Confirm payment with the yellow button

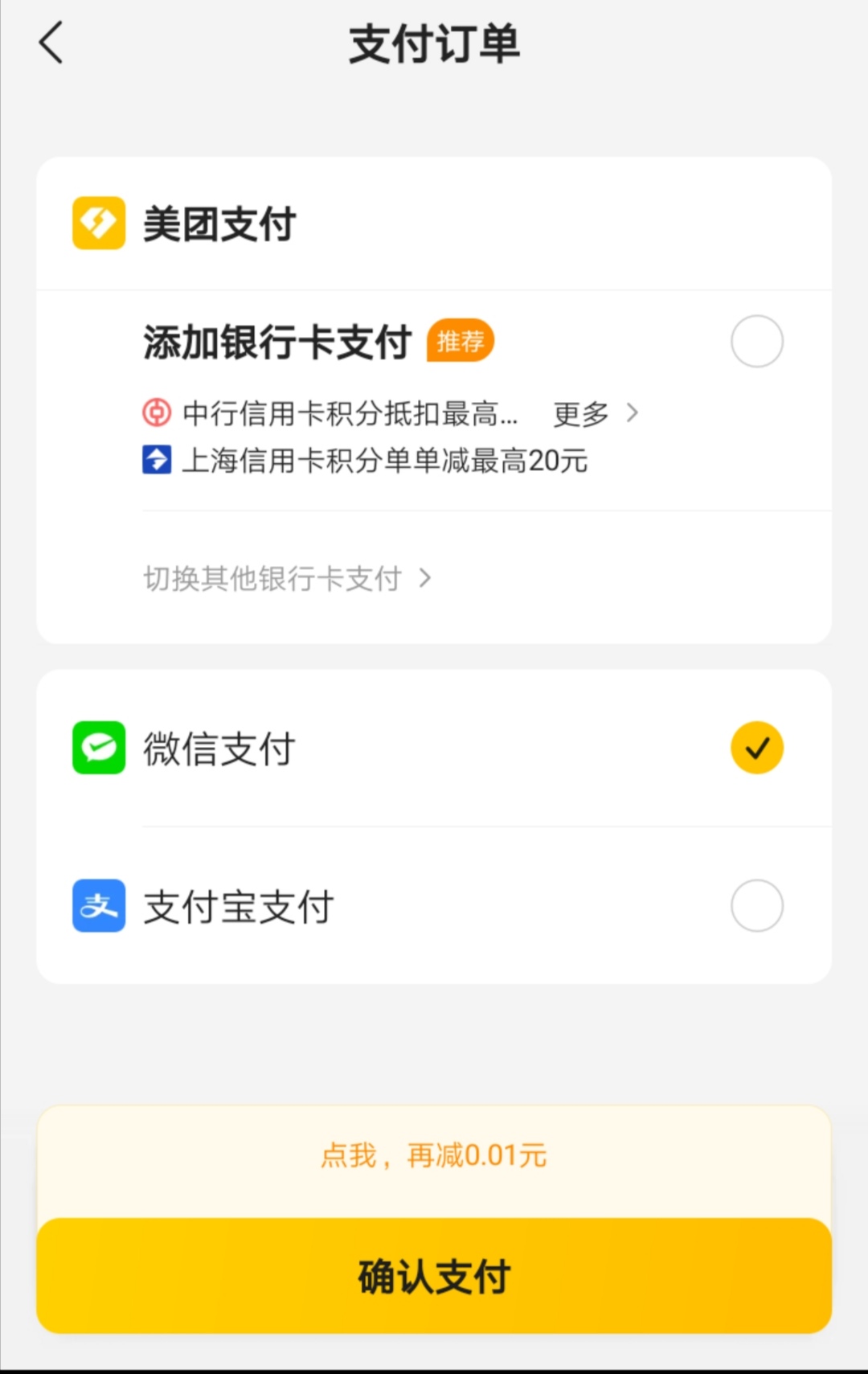coord(434,1276)
